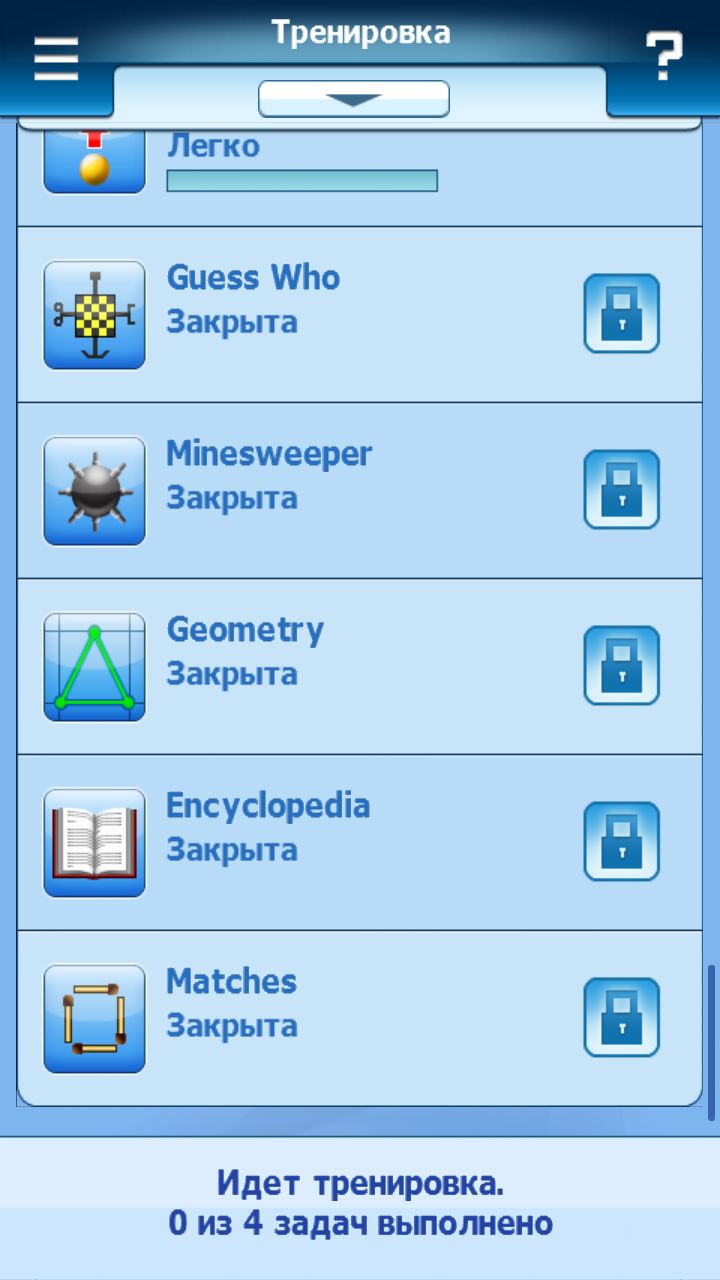Open the question mark help
The image size is (720, 1280).
pos(663,57)
